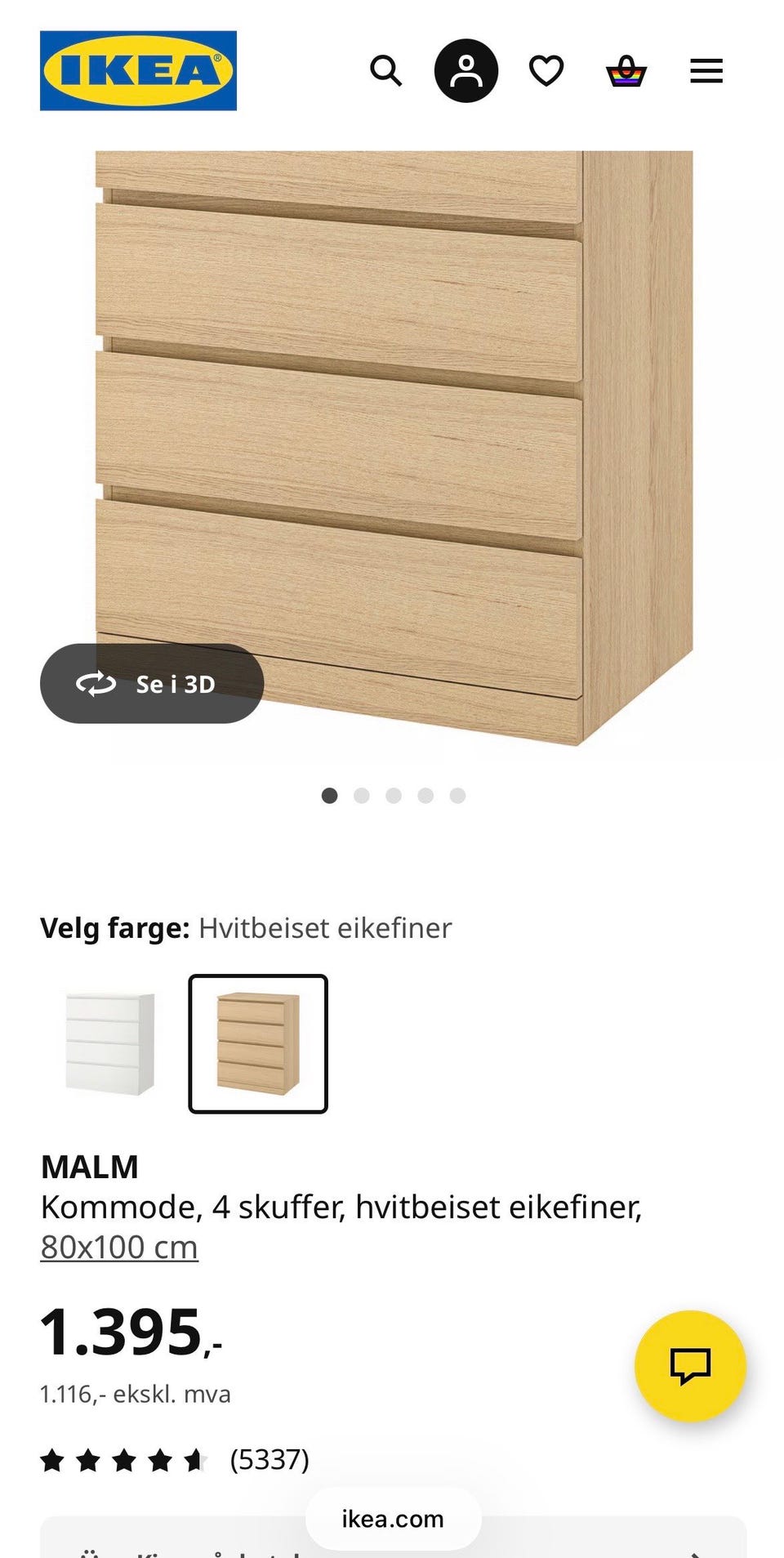The height and width of the screenshot is (1558, 784).
Task: Select the hvitbeiset eikefiner color variant
Action: pos(258,1043)
